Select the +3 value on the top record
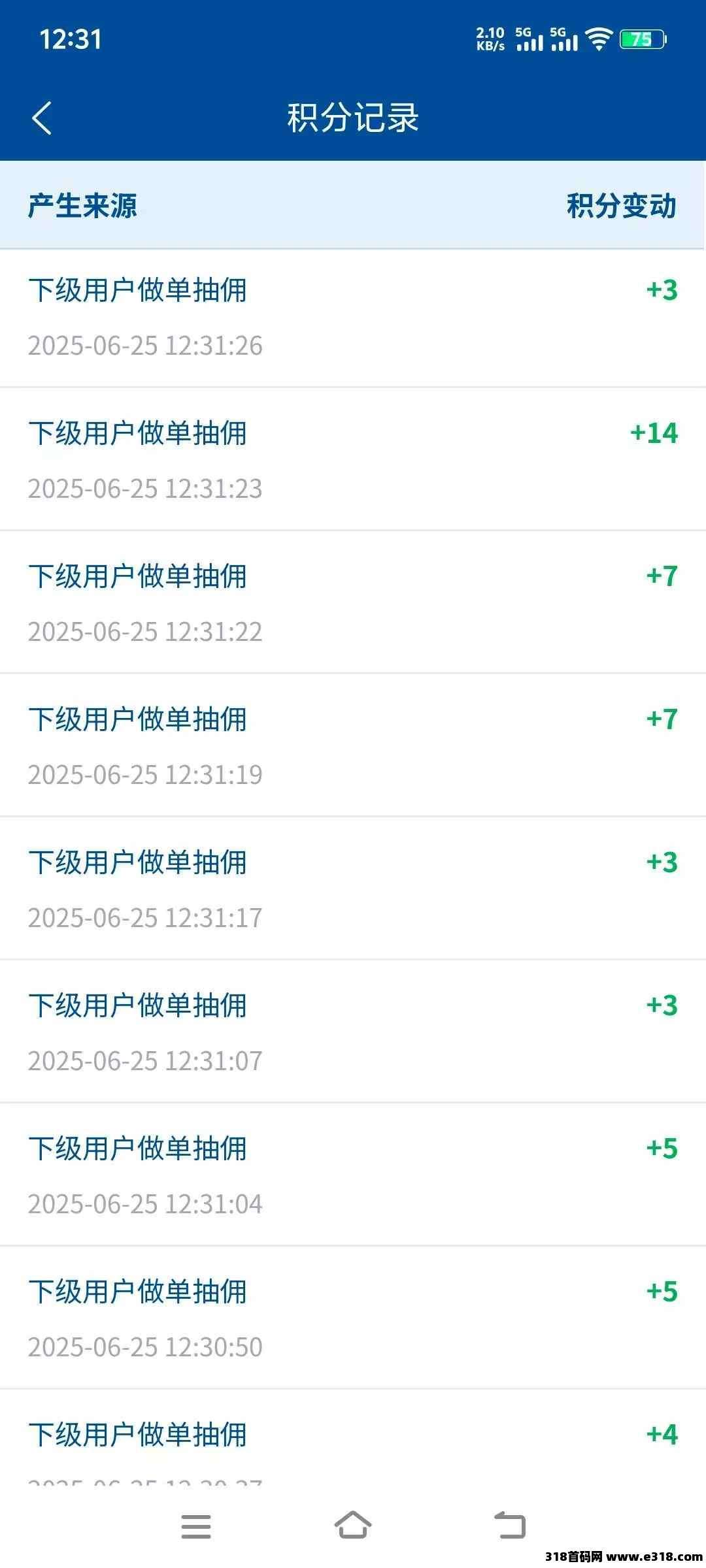Image resolution: width=706 pixels, height=1568 pixels. pyautogui.click(x=661, y=289)
